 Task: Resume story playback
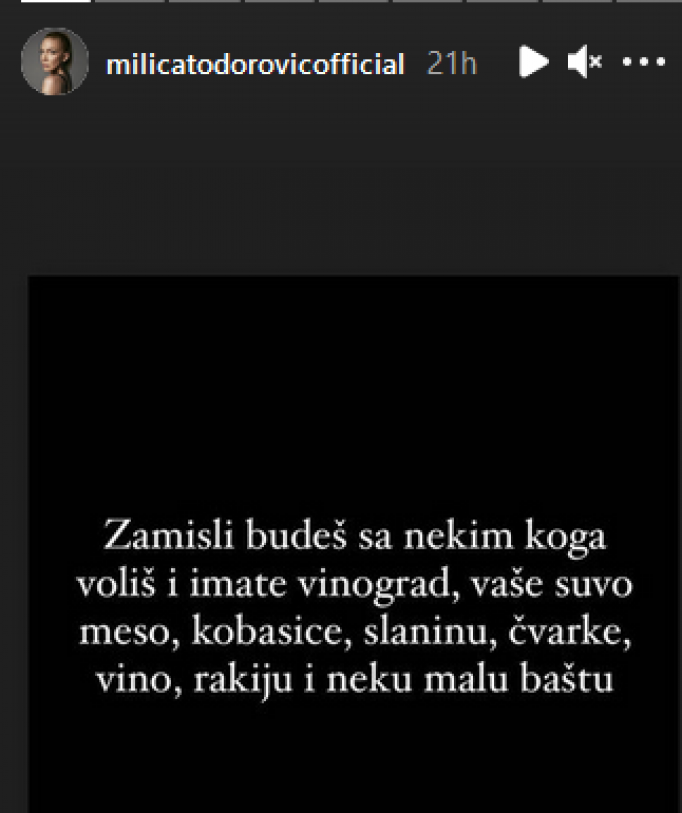click(x=533, y=62)
